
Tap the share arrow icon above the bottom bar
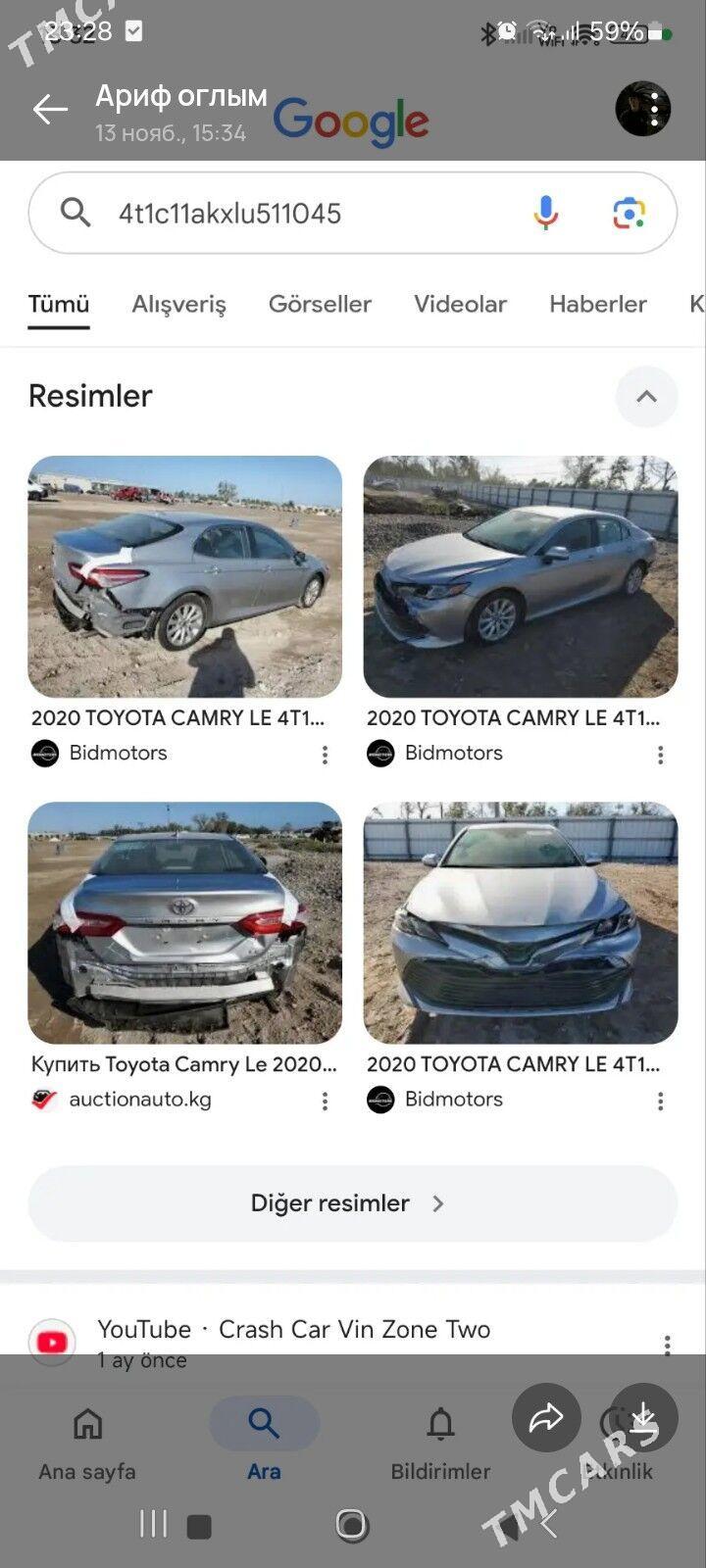(x=546, y=1418)
